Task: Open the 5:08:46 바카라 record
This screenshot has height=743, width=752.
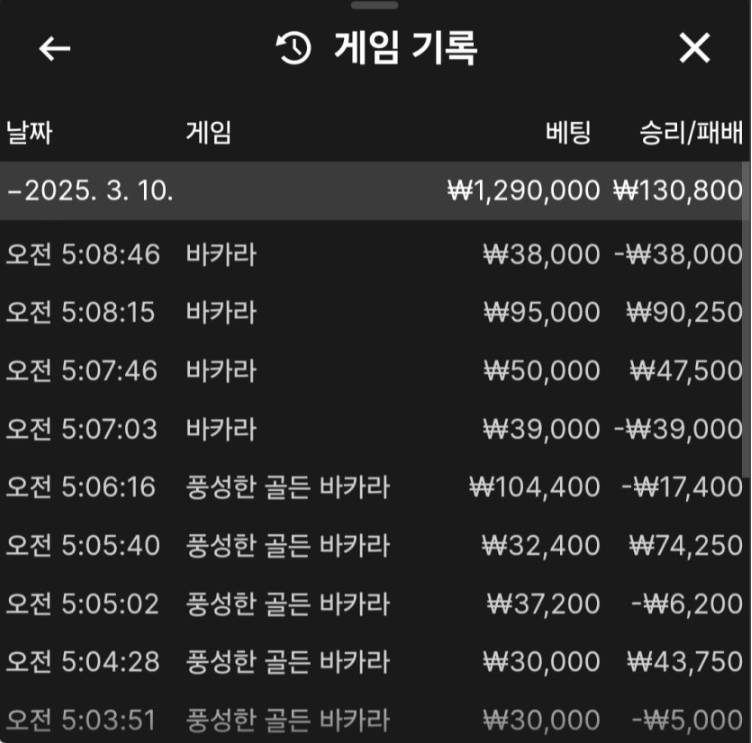Action: (x=374, y=254)
